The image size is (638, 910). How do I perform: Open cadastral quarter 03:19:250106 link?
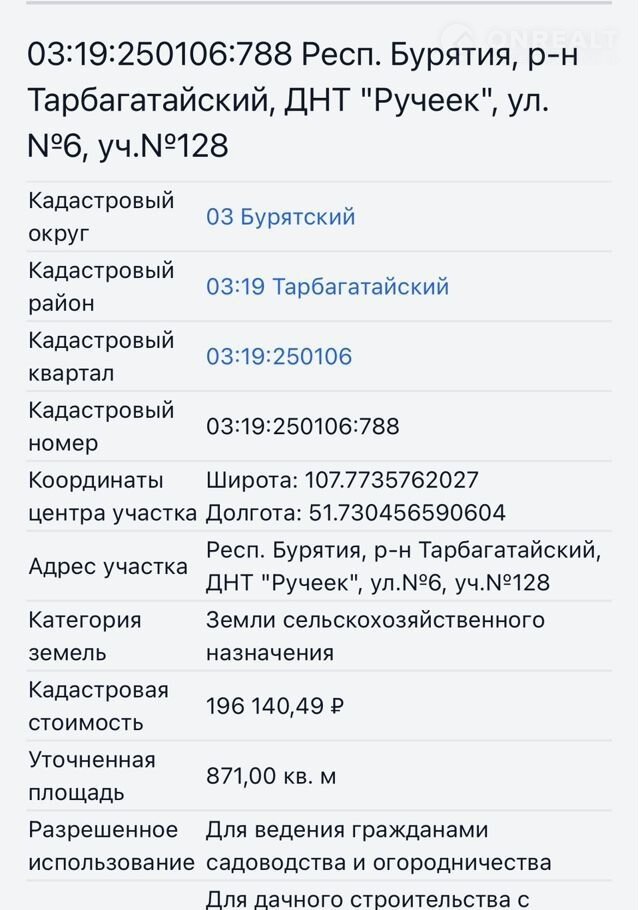click(x=279, y=357)
